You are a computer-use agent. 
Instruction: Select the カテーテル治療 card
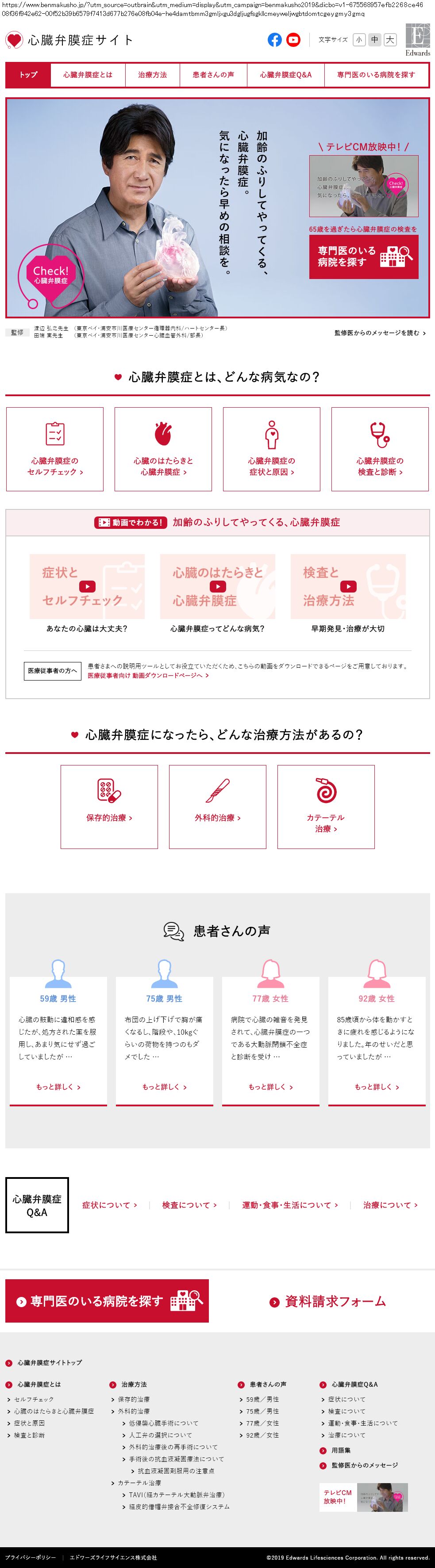click(x=325, y=807)
